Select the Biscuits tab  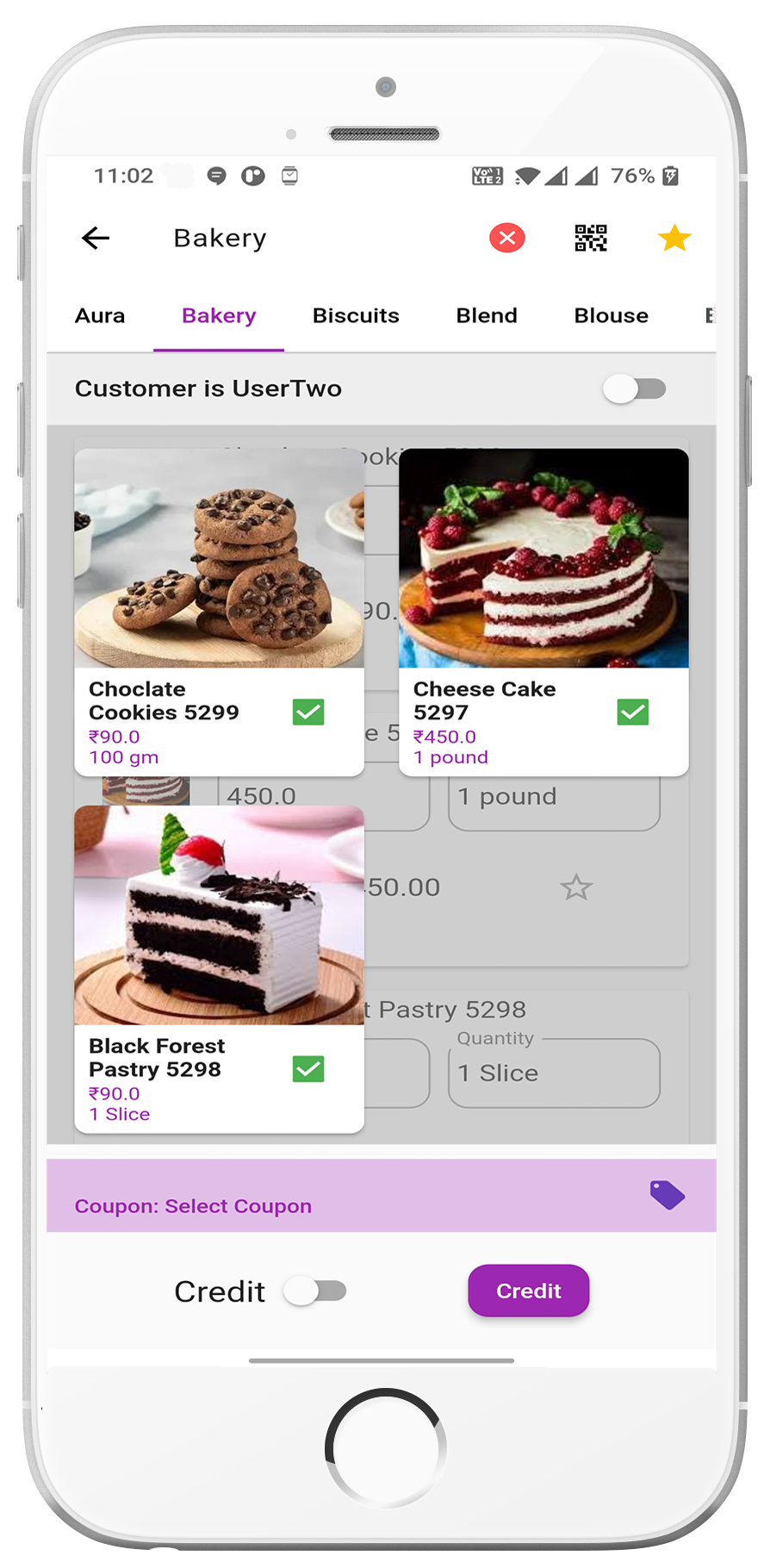click(356, 316)
